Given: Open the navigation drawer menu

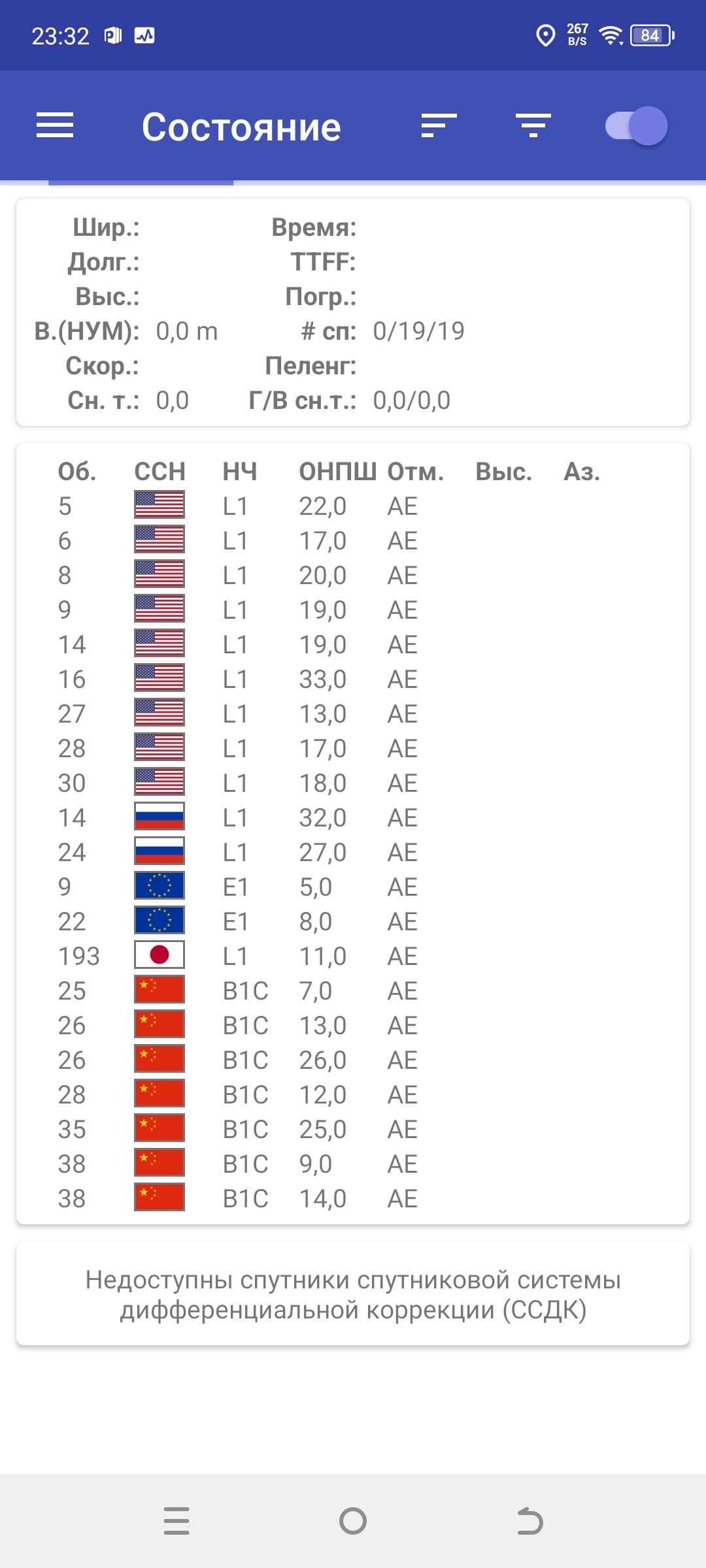Looking at the screenshot, I should coord(55,125).
